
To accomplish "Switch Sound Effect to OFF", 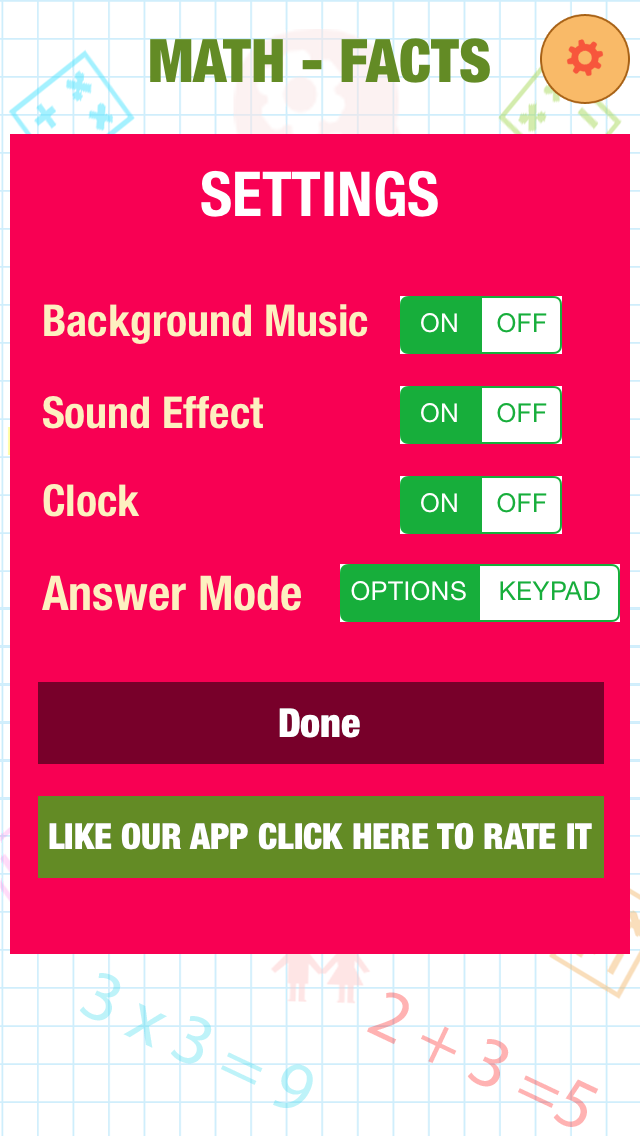I will point(521,414).
